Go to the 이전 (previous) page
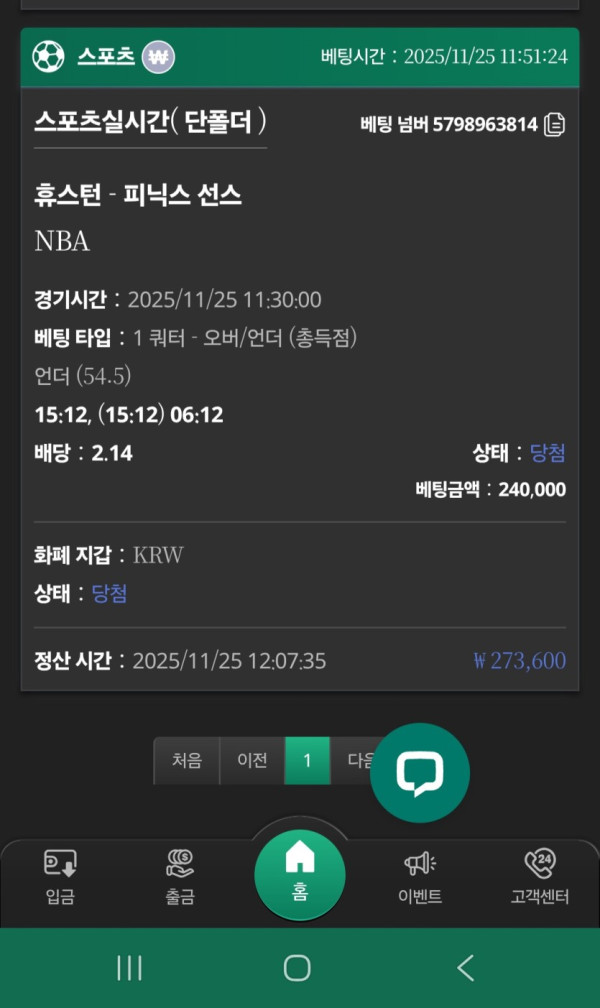Screen dimensions: 600x1008 click(252, 761)
